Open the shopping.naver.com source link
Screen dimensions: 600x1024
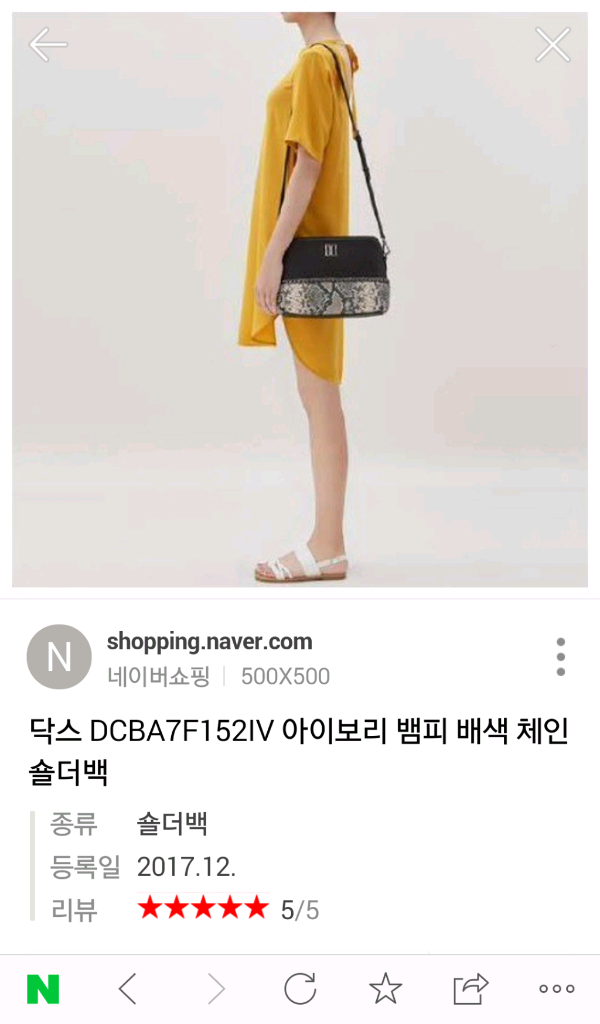209,642
